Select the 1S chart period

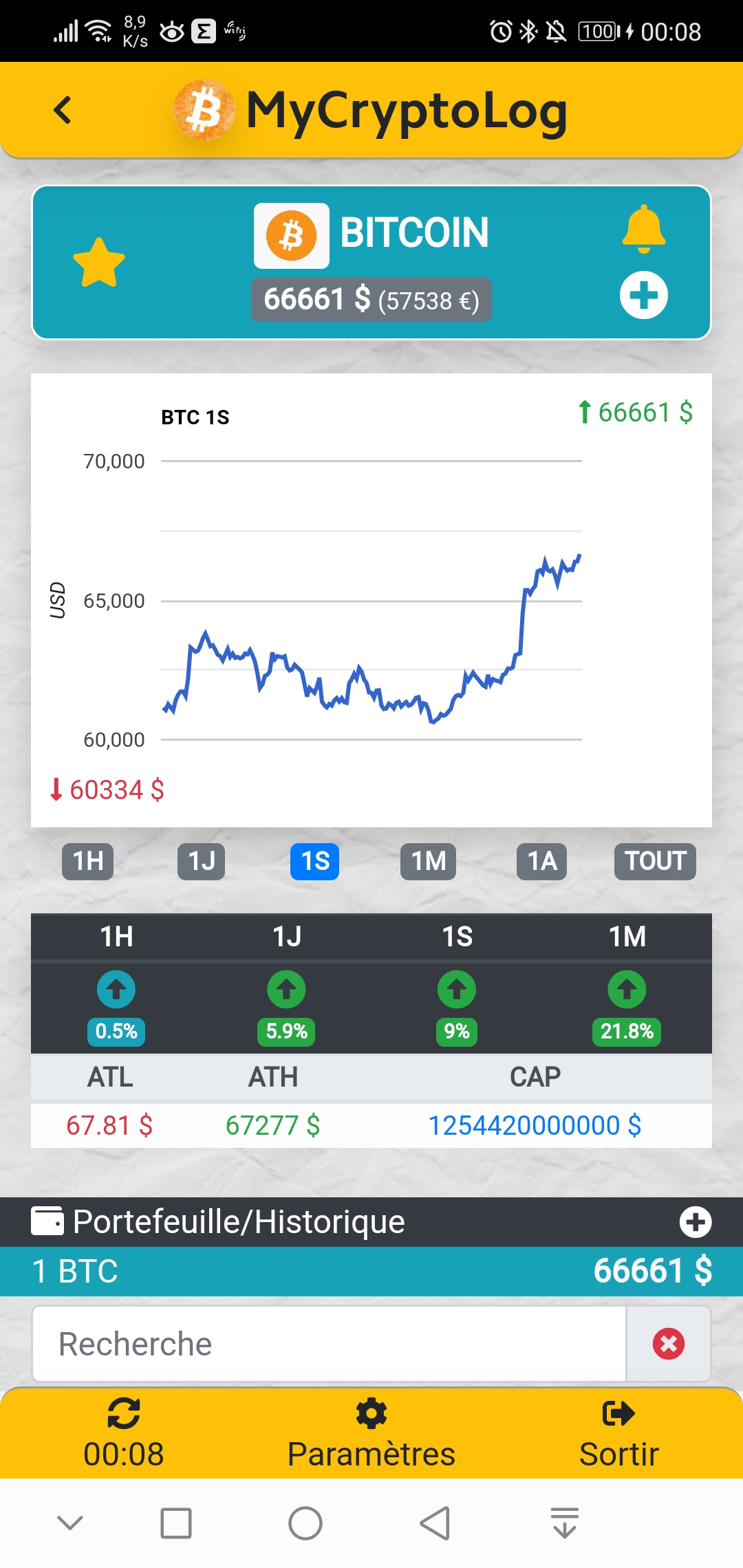[315, 861]
